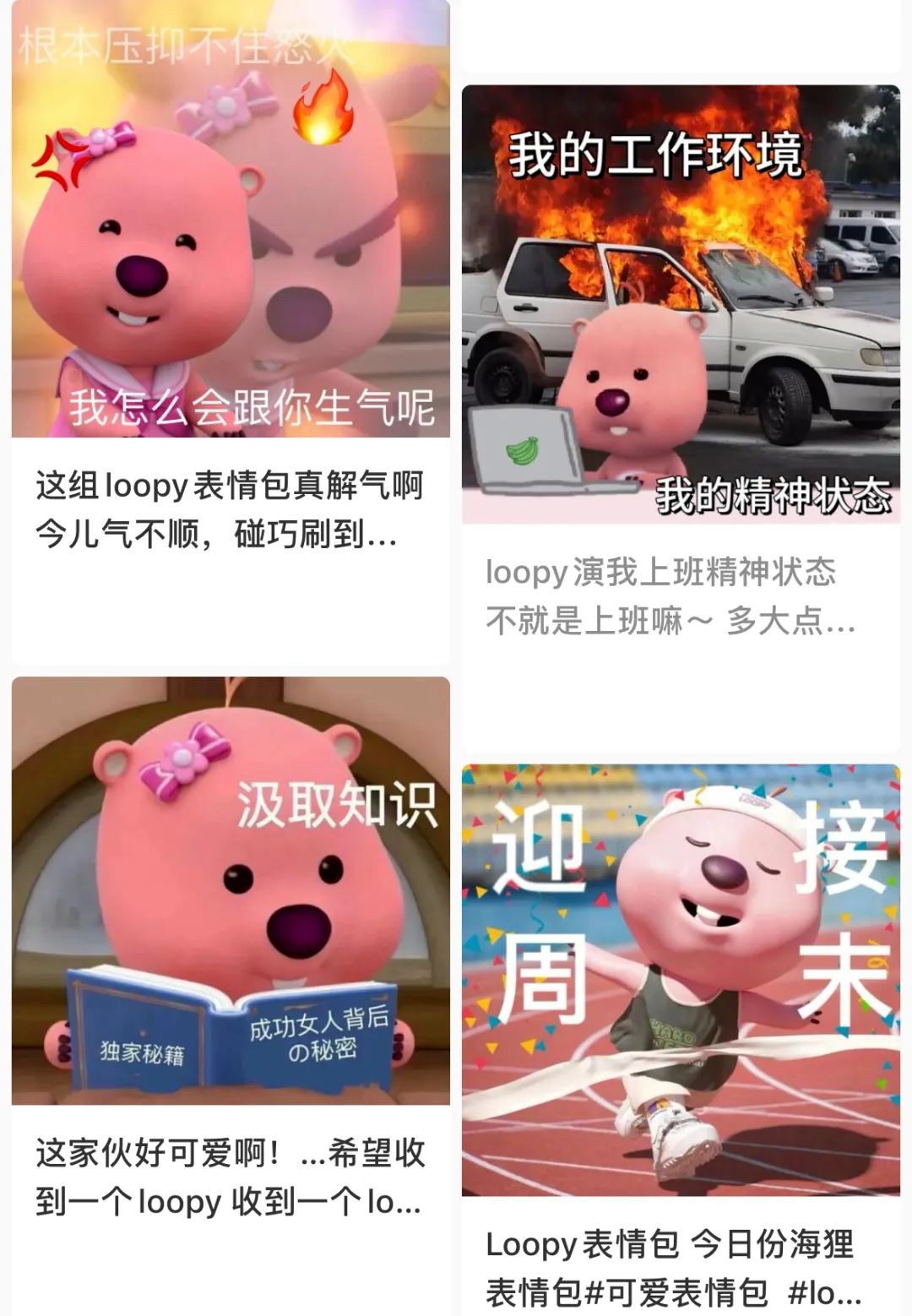
Task: Open the 'Loopy表情包 今日份海狸' post
Action: point(681,980)
